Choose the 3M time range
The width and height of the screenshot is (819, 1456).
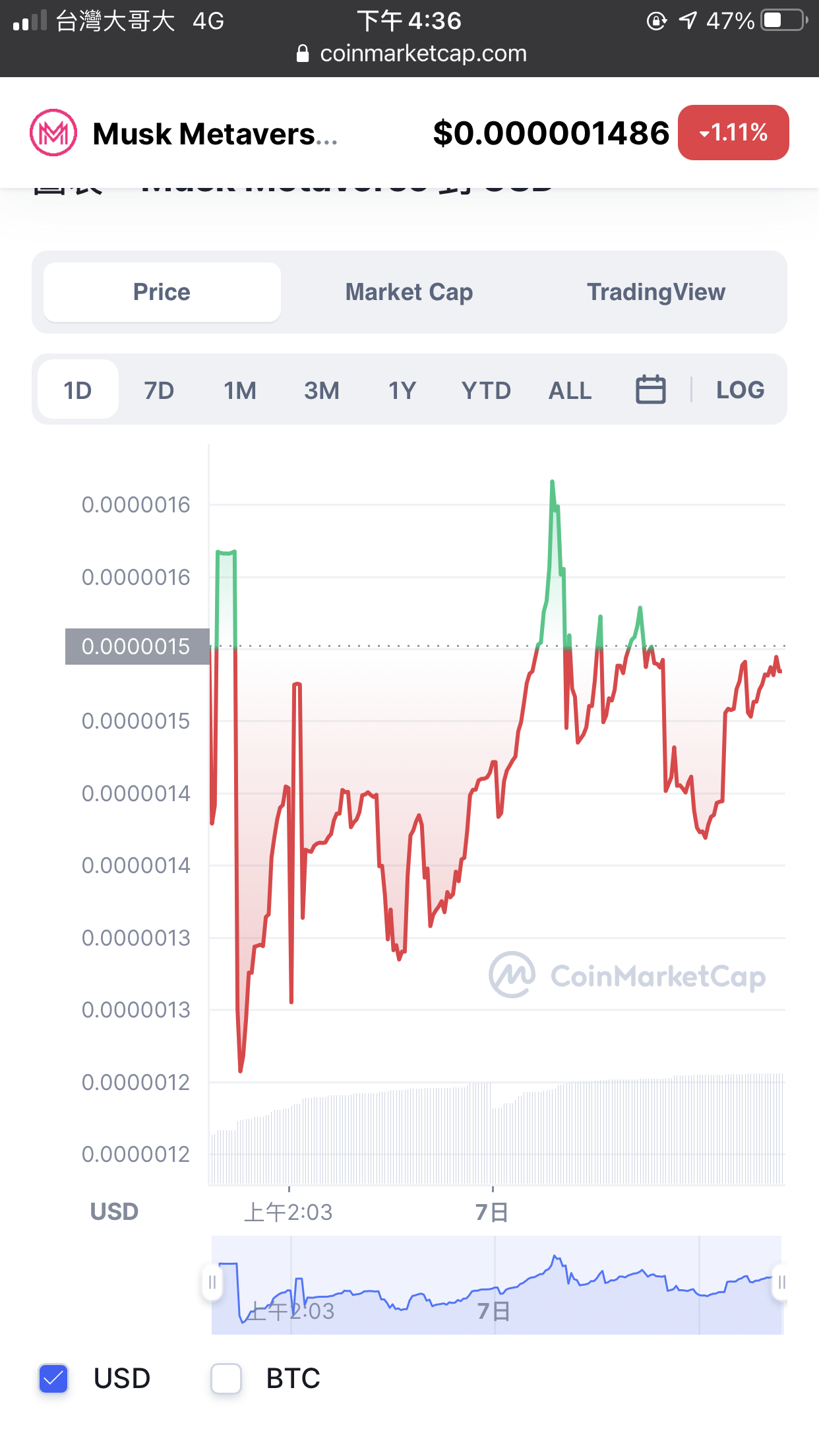(x=322, y=390)
